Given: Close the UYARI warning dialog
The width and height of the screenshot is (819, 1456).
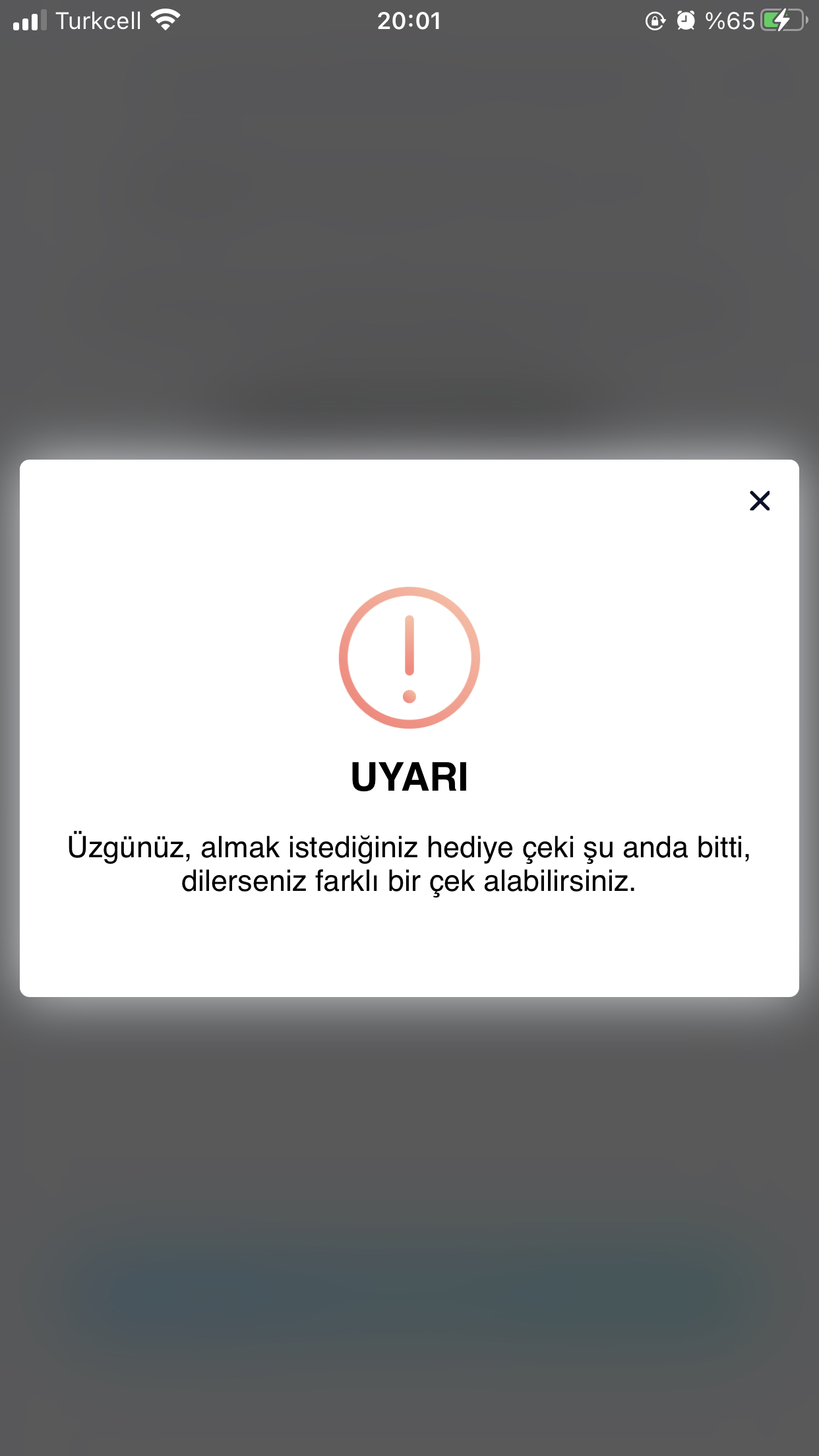Looking at the screenshot, I should (760, 501).
